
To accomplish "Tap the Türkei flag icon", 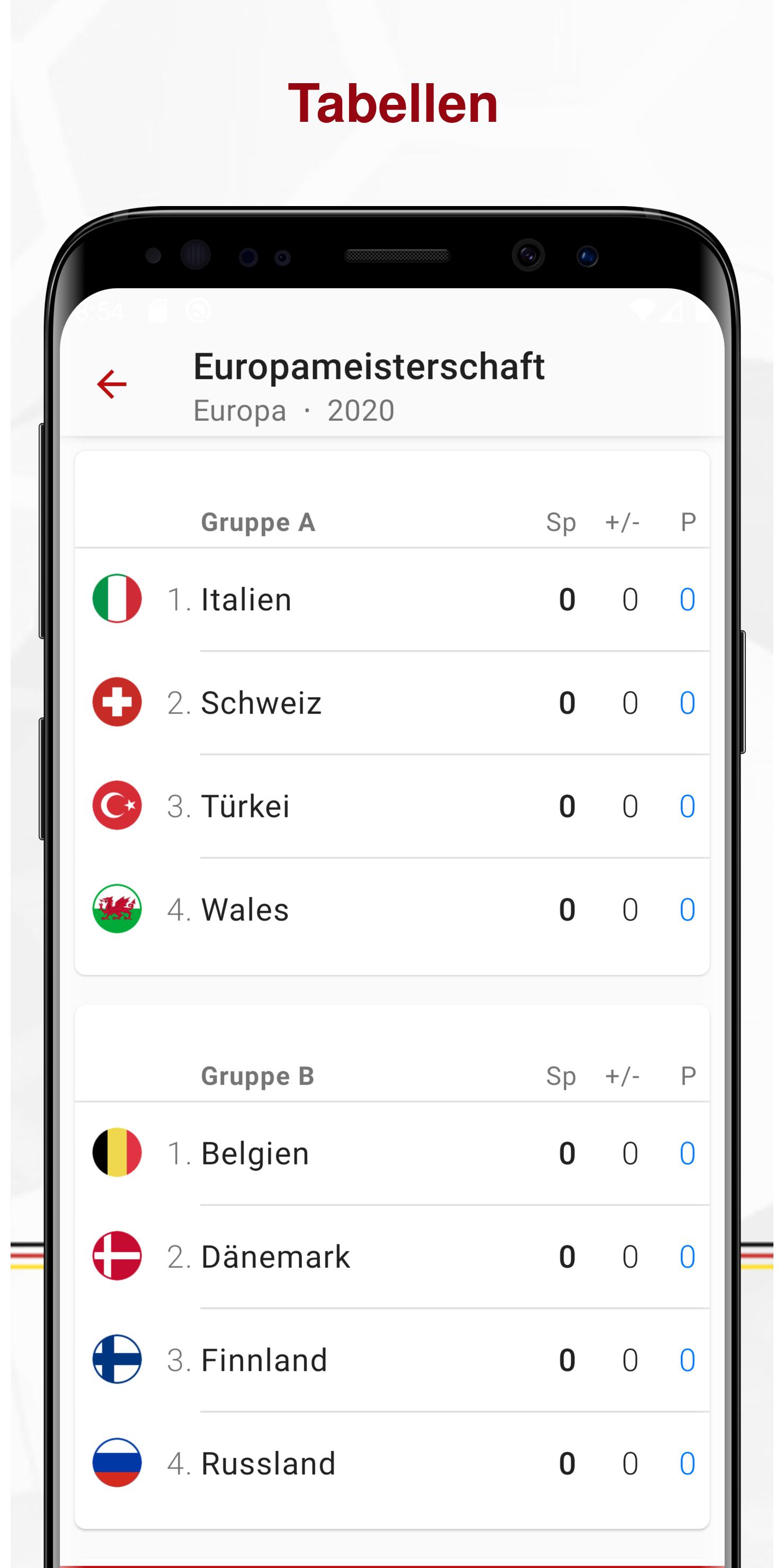I will [x=116, y=806].
